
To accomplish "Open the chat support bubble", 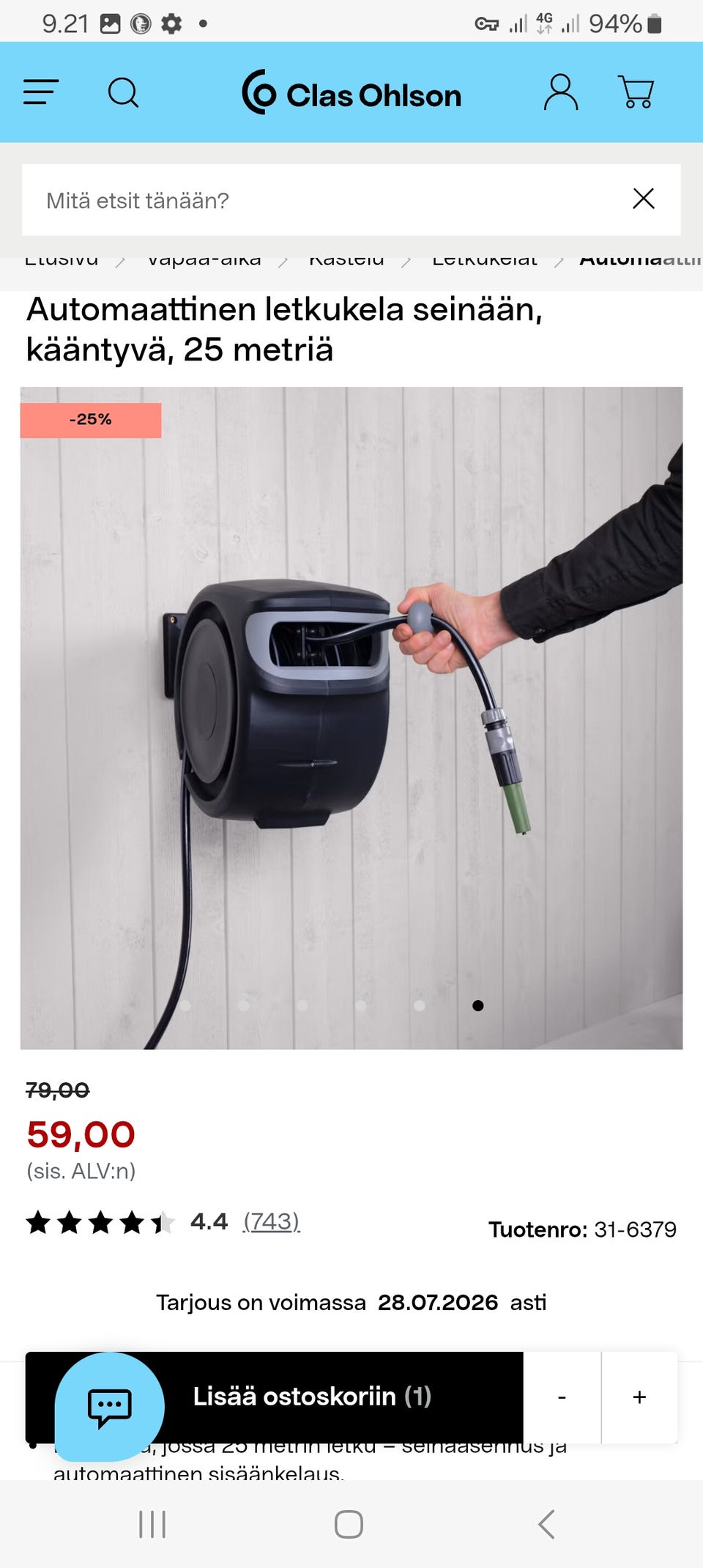I will (x=110, y=1407).
